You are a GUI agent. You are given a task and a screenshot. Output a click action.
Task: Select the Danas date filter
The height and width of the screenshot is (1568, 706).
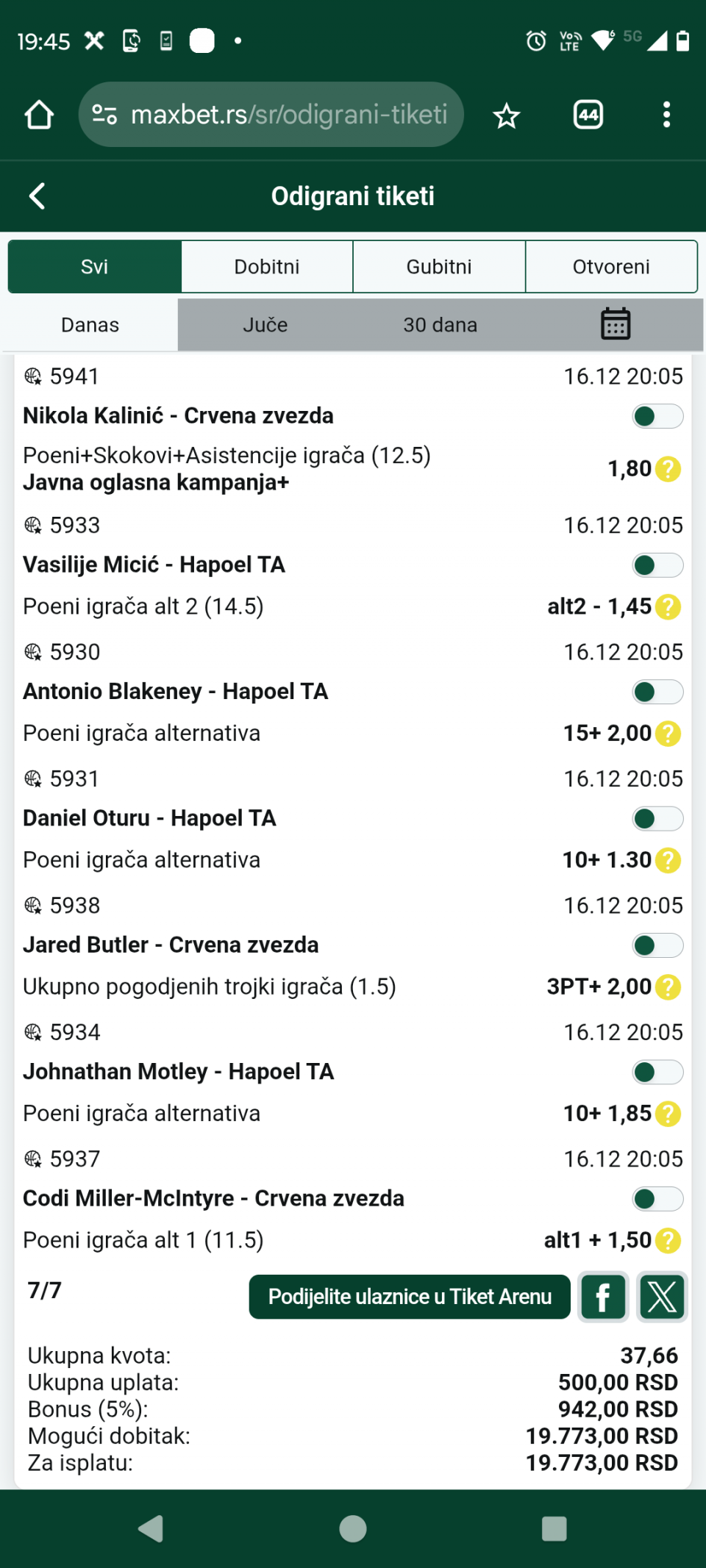tap(90, 325)
